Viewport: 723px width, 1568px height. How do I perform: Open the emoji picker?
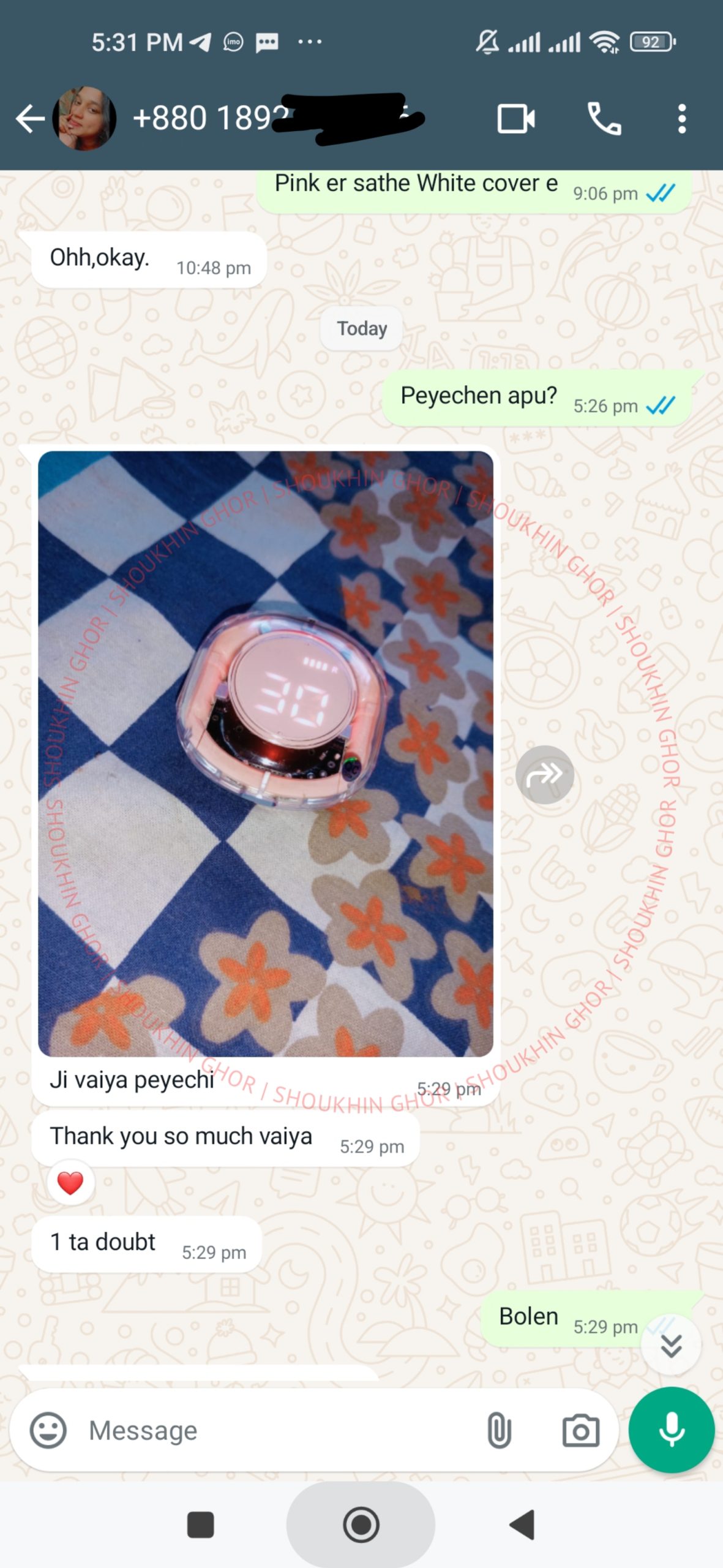click(48, 1431)
